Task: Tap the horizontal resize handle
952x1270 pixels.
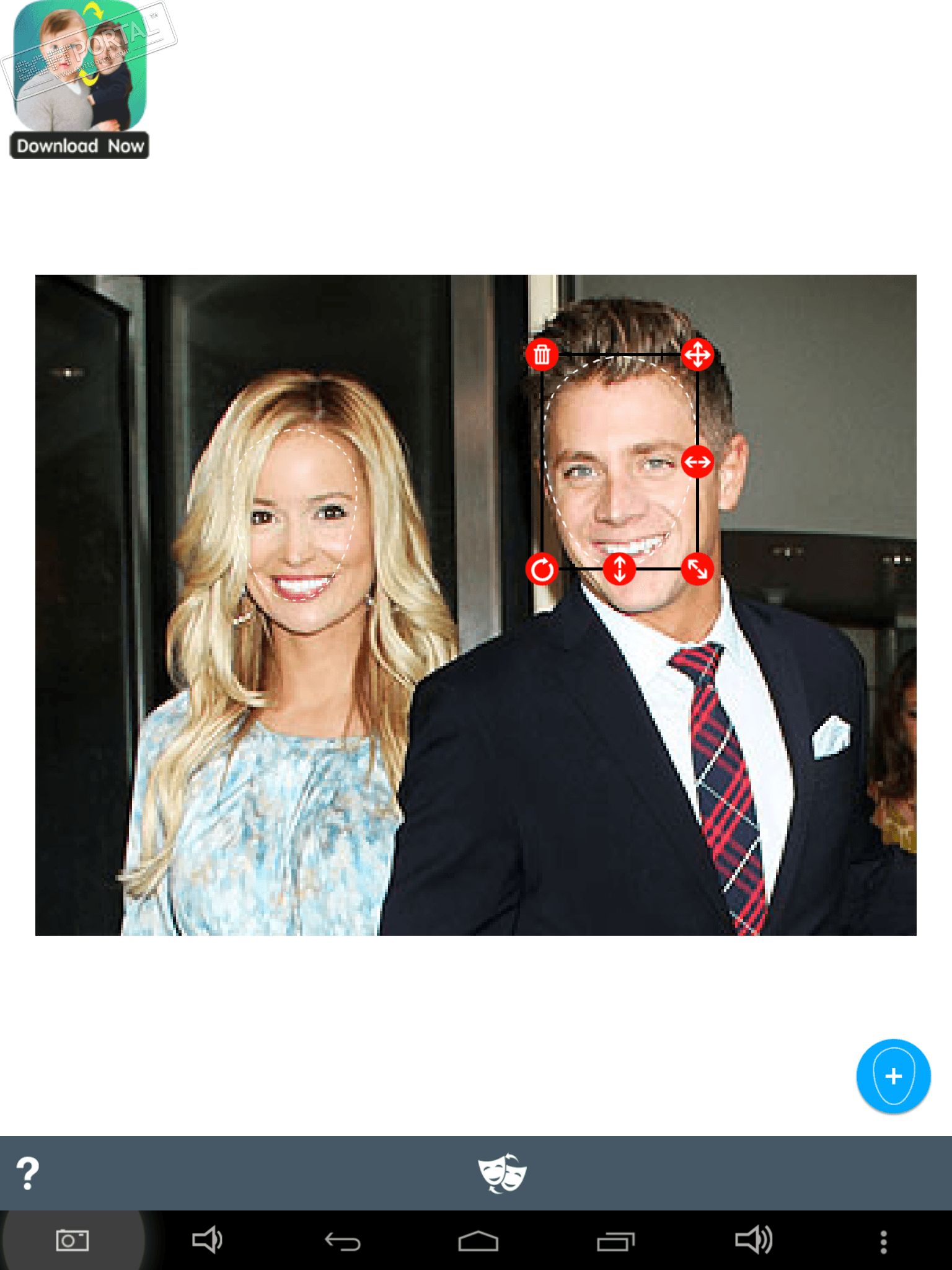Action: click(x=697, y=462)
